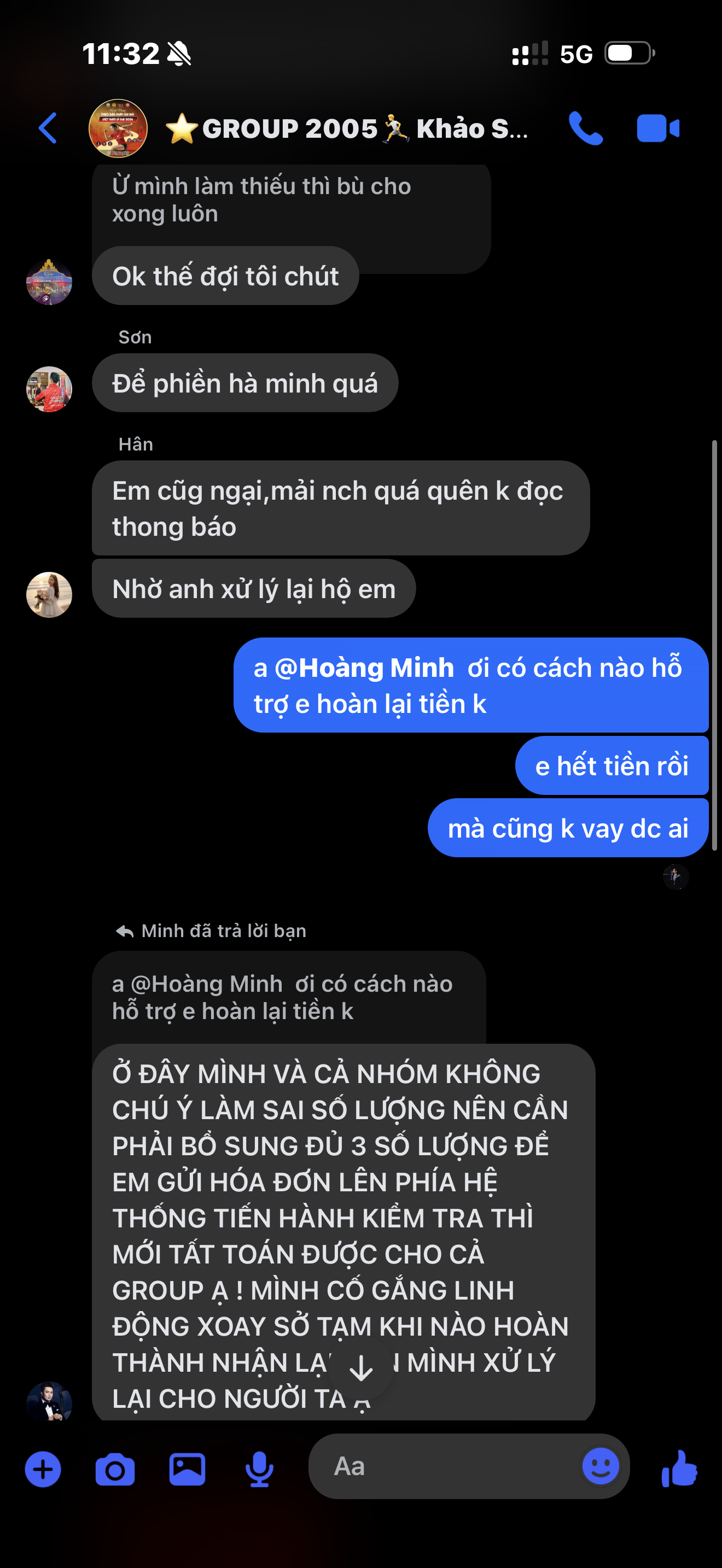Open the emoji picker in message field

pyautogui.click(x=600, y=1466)
